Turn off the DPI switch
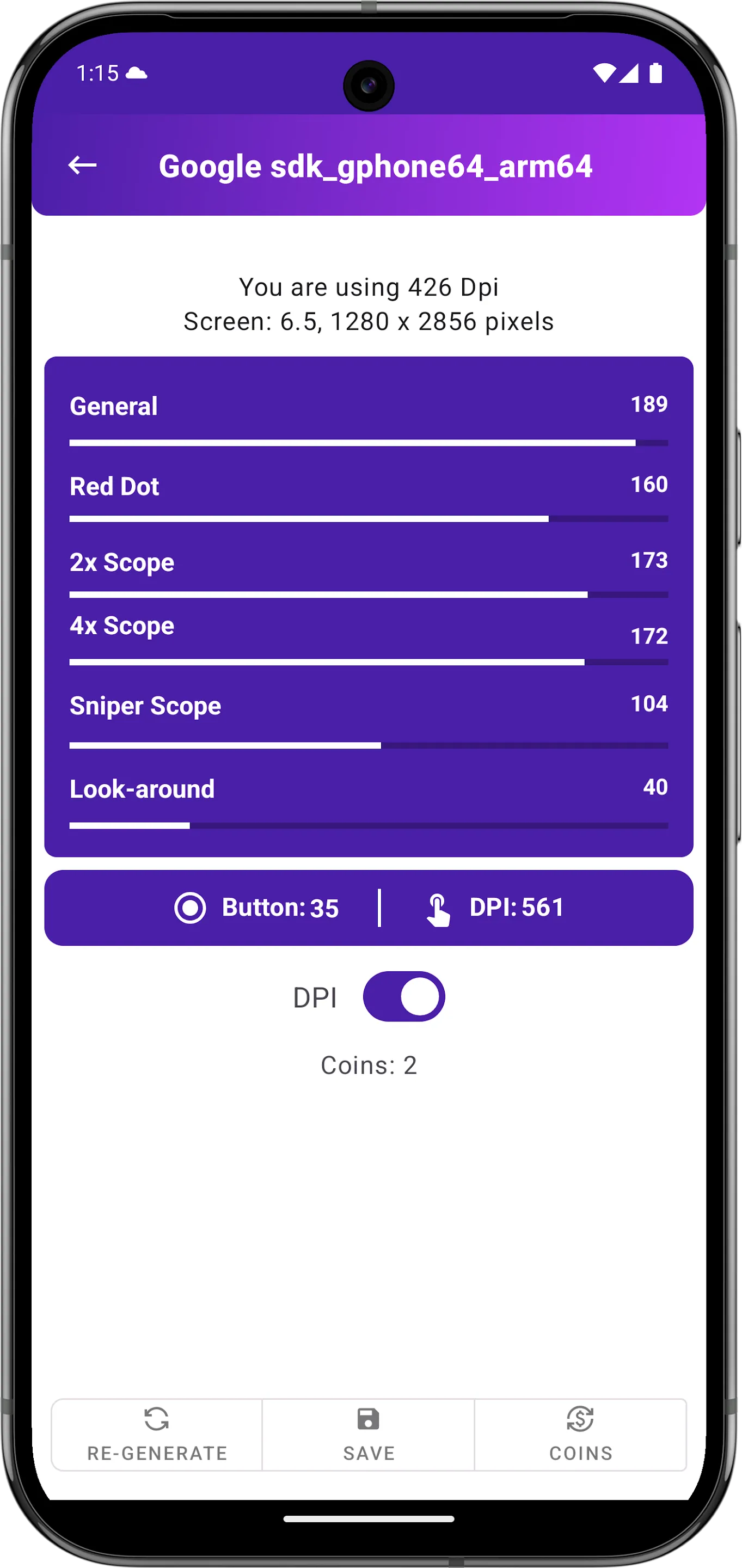This screenshot has height=1568, width=742. click(403, 996)
